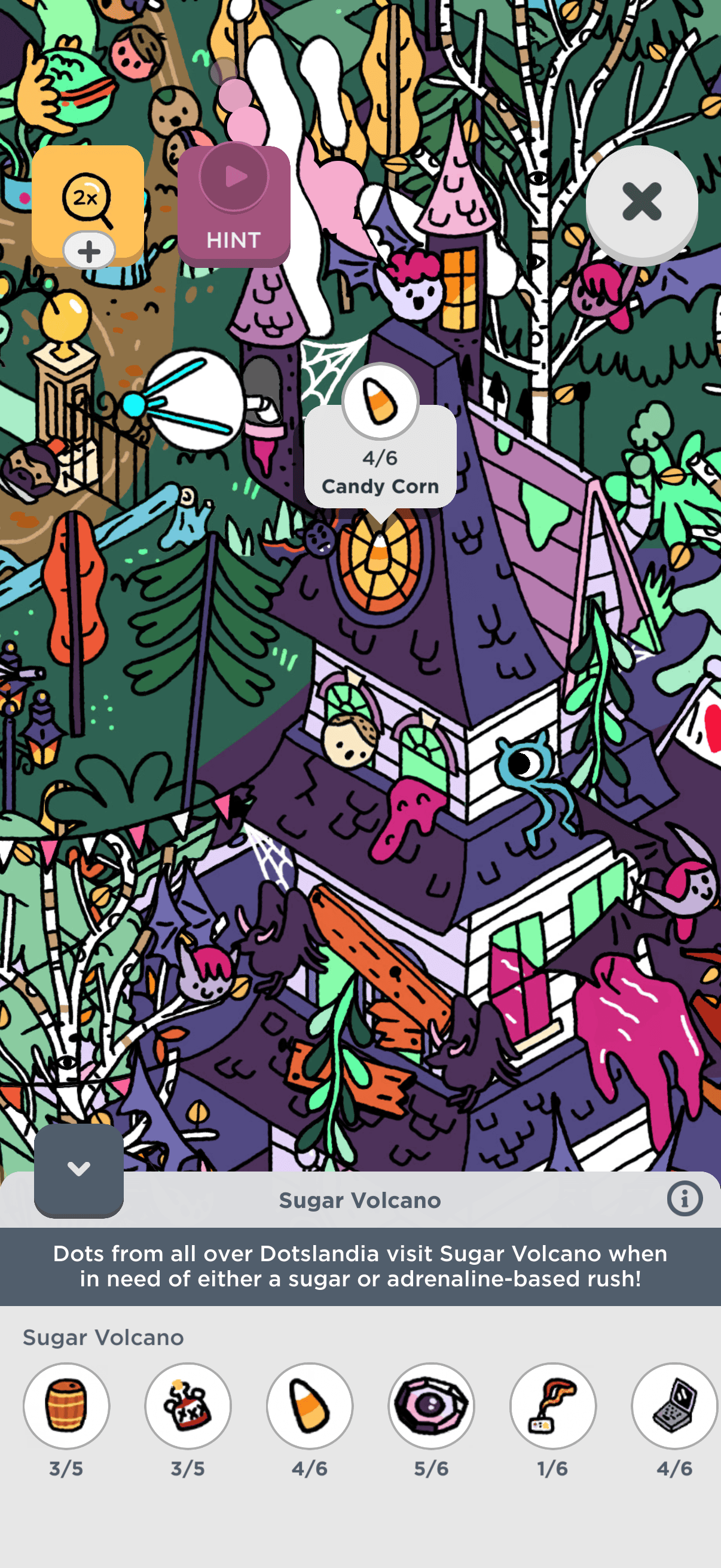Select the candy corn item in the list

(310, 1405)
